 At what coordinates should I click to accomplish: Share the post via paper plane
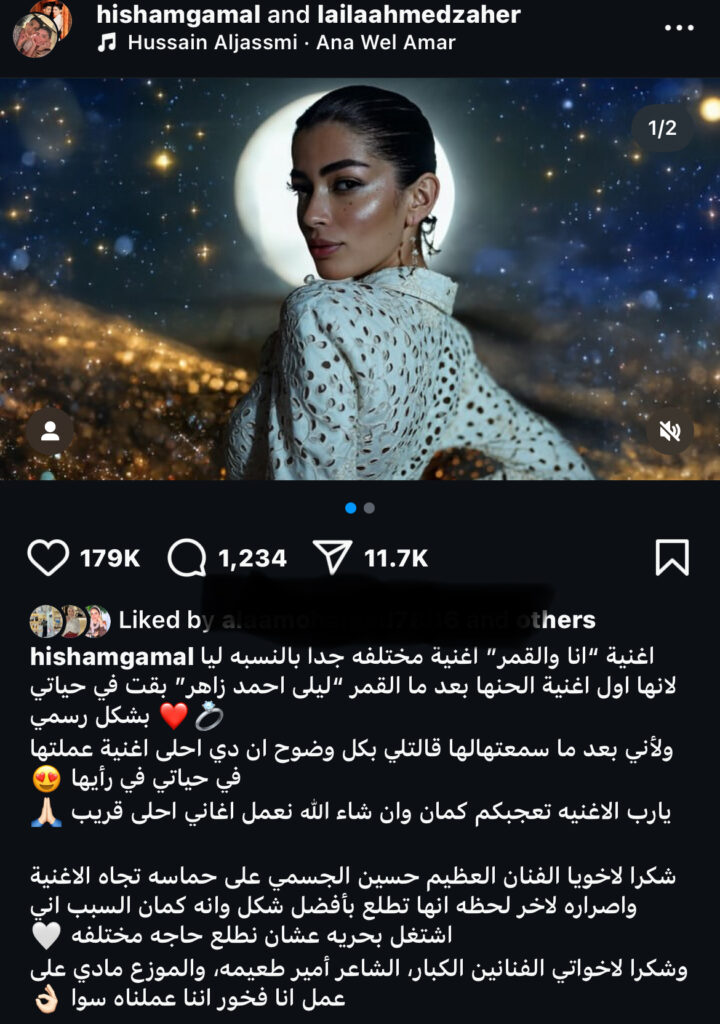(331, 558)
